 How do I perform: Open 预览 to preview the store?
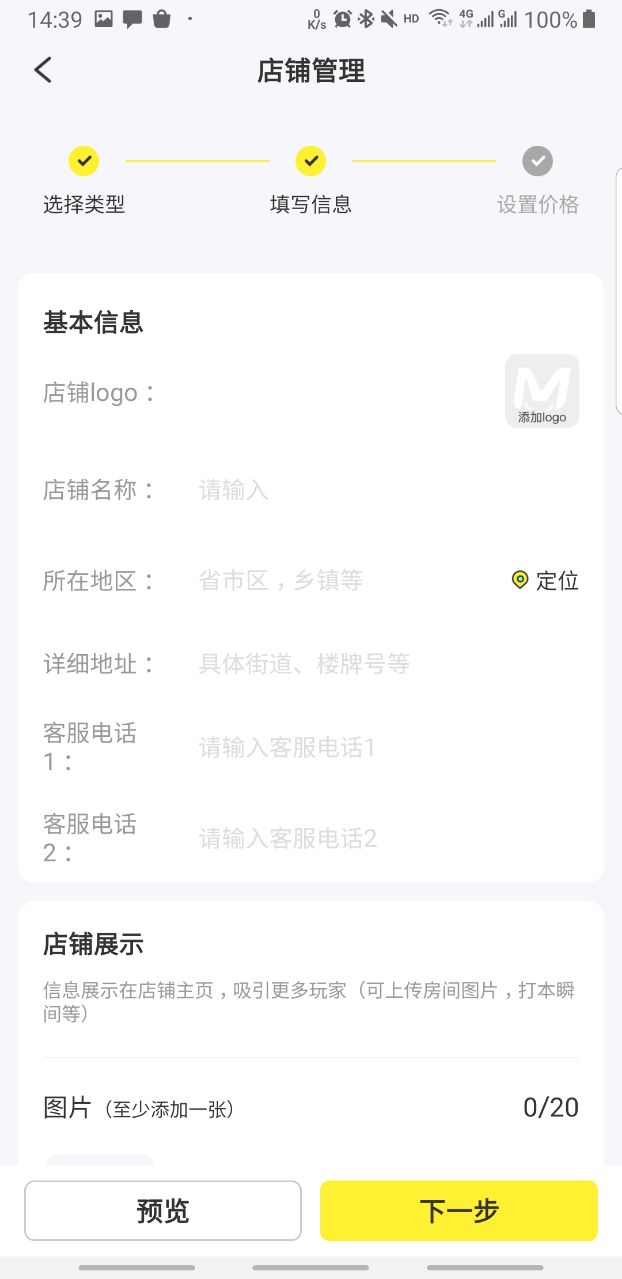(x=163, y=1211)
